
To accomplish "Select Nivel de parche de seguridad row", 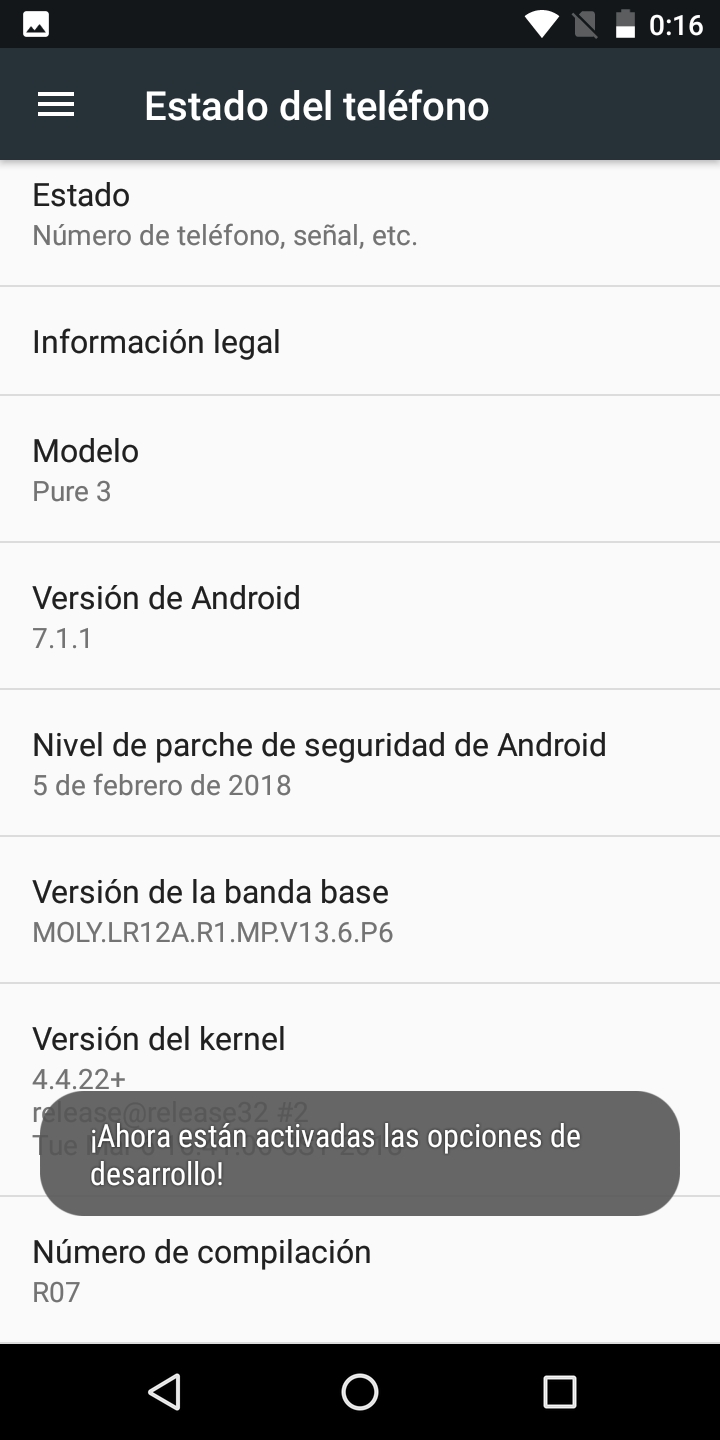I will [x=360, y=763].
